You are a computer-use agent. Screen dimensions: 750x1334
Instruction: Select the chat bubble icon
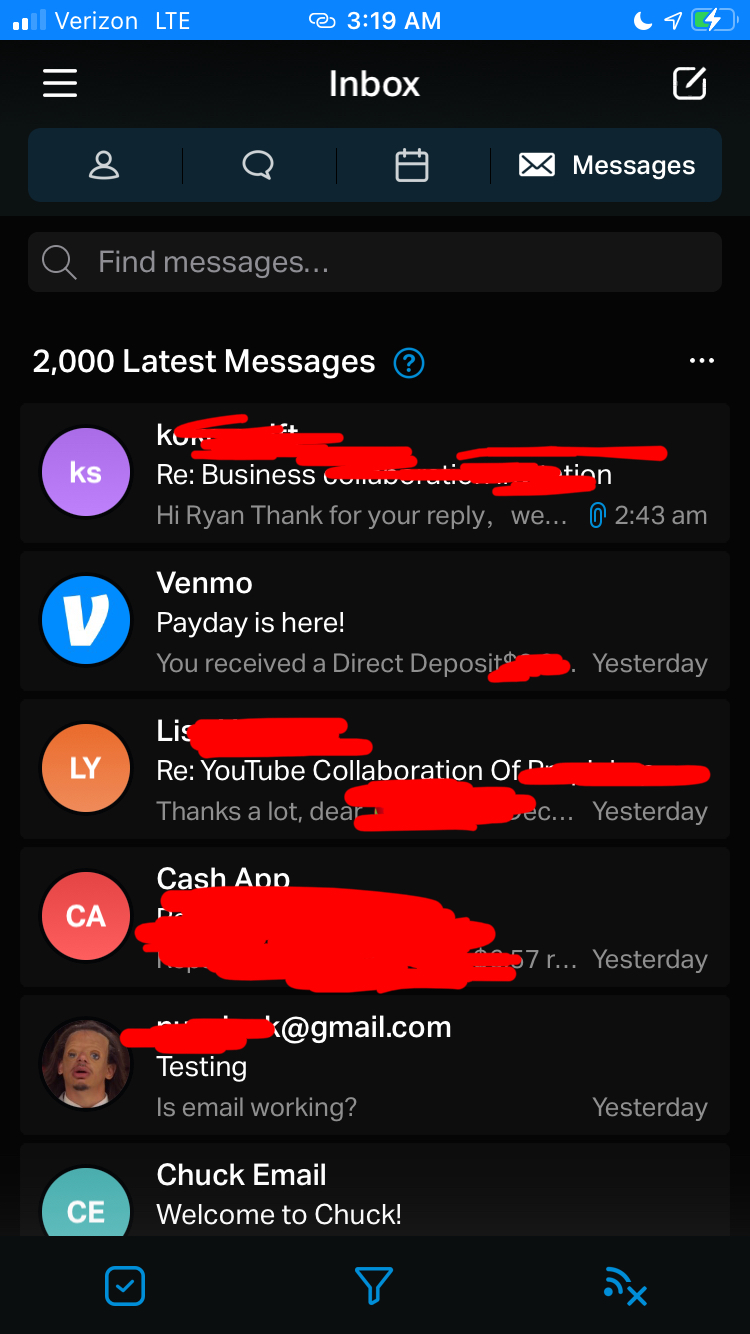(x=257, y=164)
